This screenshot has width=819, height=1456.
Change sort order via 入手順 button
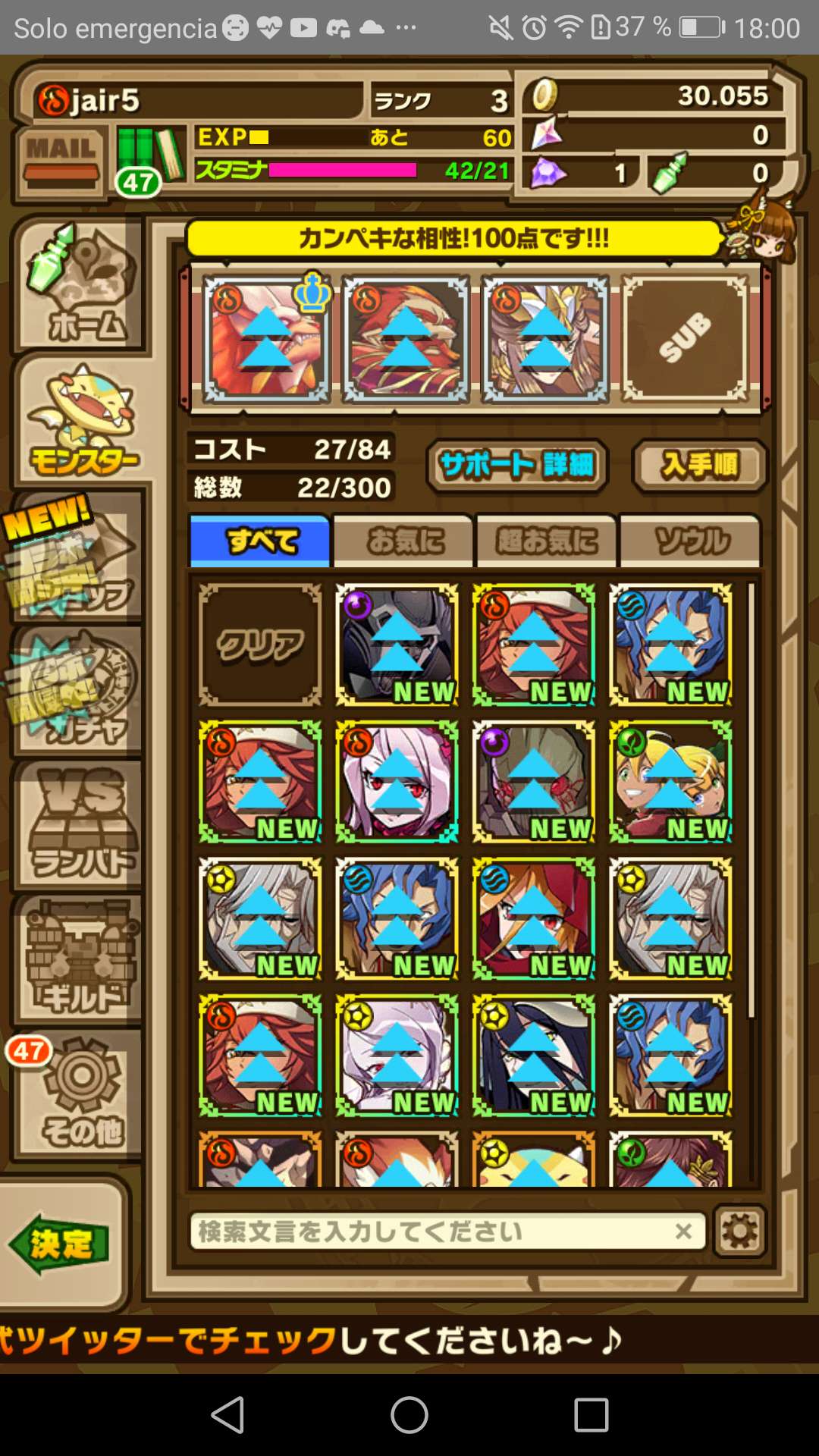point(699,465)
